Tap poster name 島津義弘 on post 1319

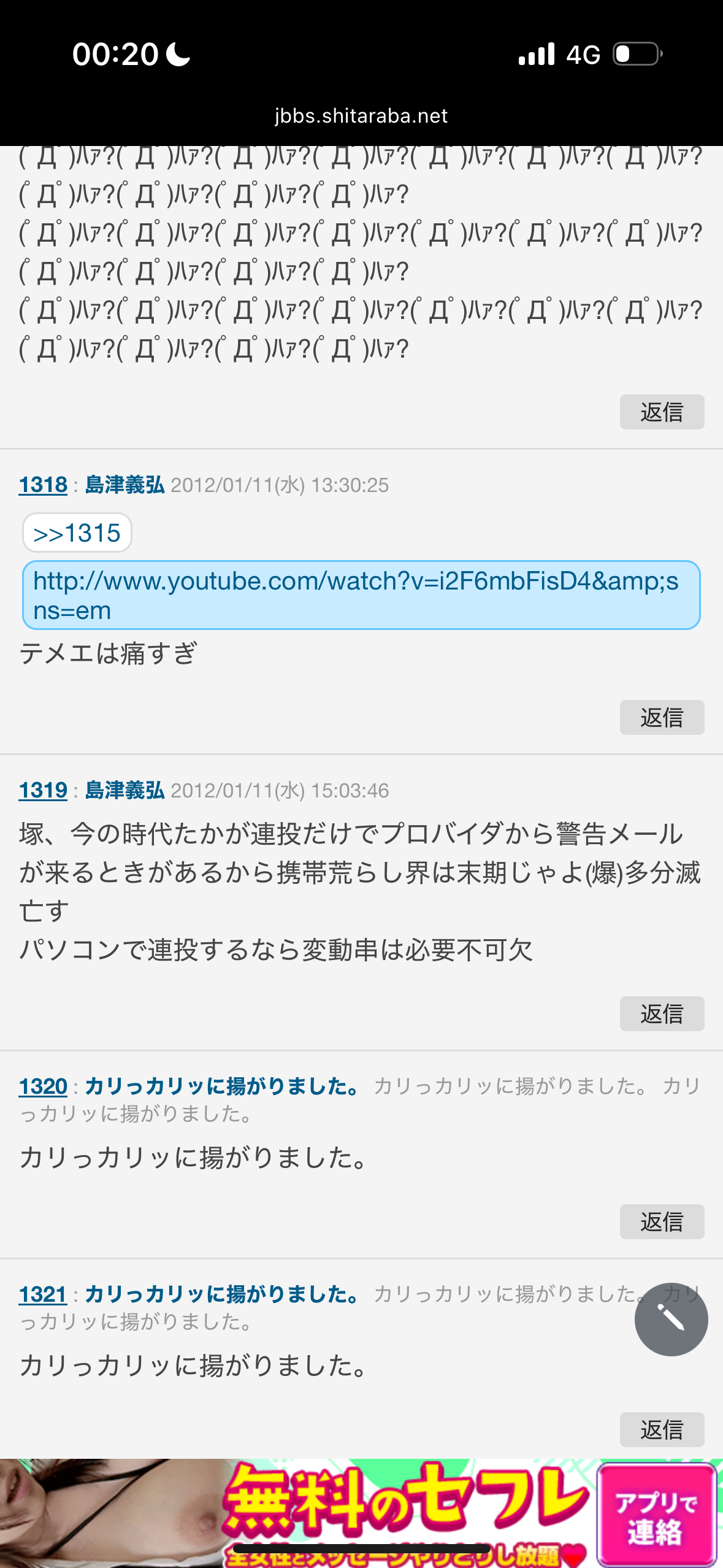124,790
